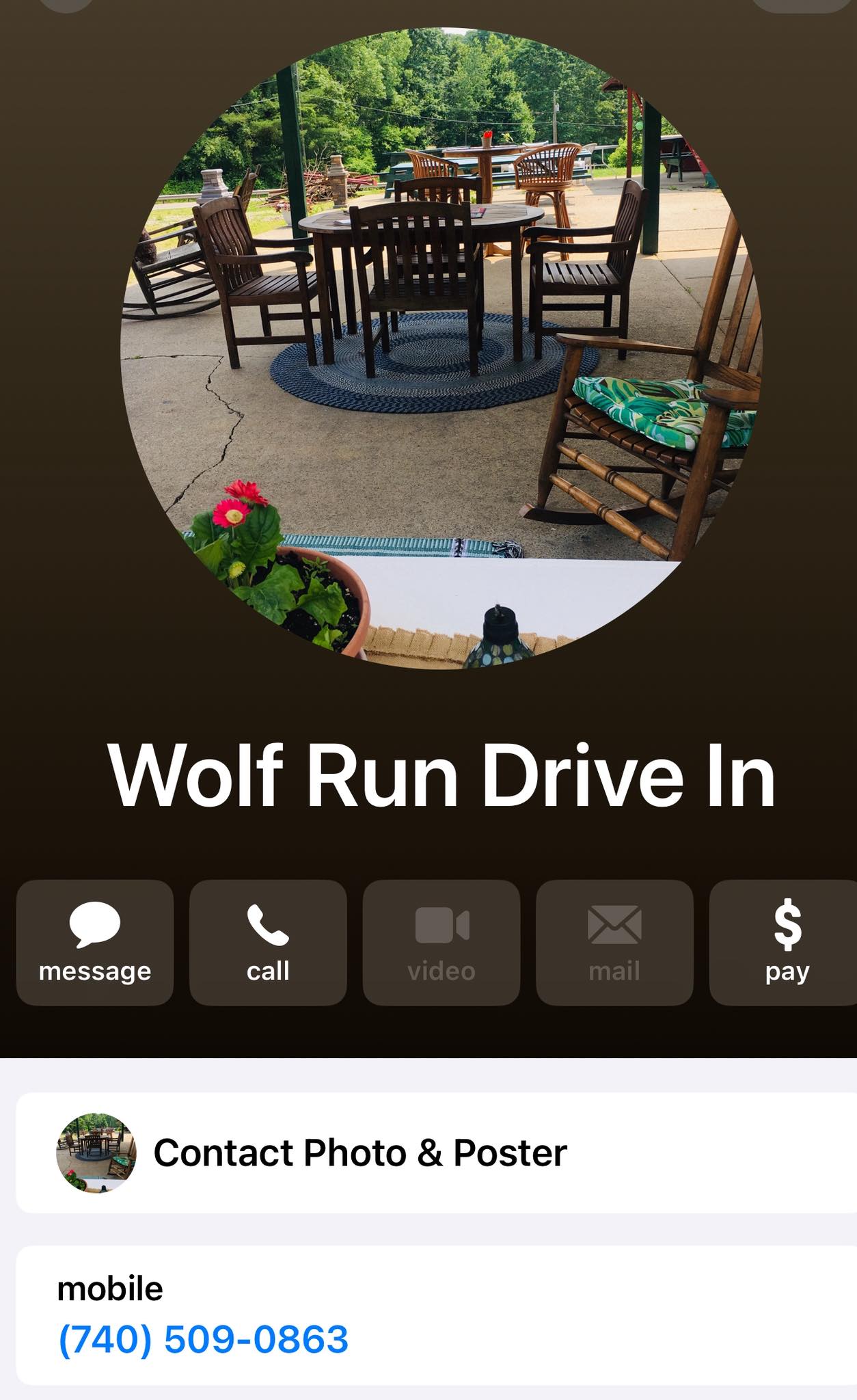Dial the mobile number (740) 509-0863
The image size is (857, 1400).
[x=204, y=1338]
